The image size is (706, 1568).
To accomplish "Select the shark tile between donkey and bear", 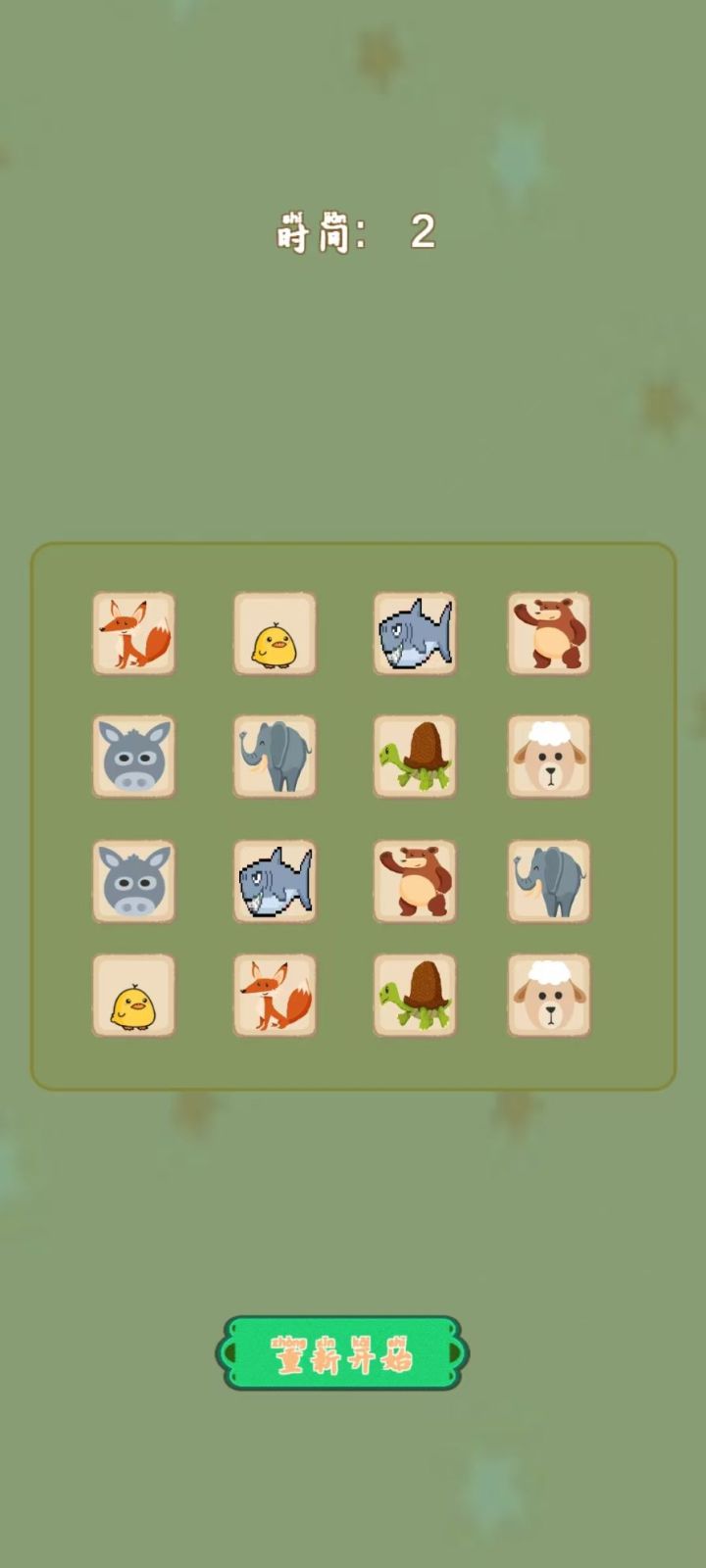I will [275, 881].
